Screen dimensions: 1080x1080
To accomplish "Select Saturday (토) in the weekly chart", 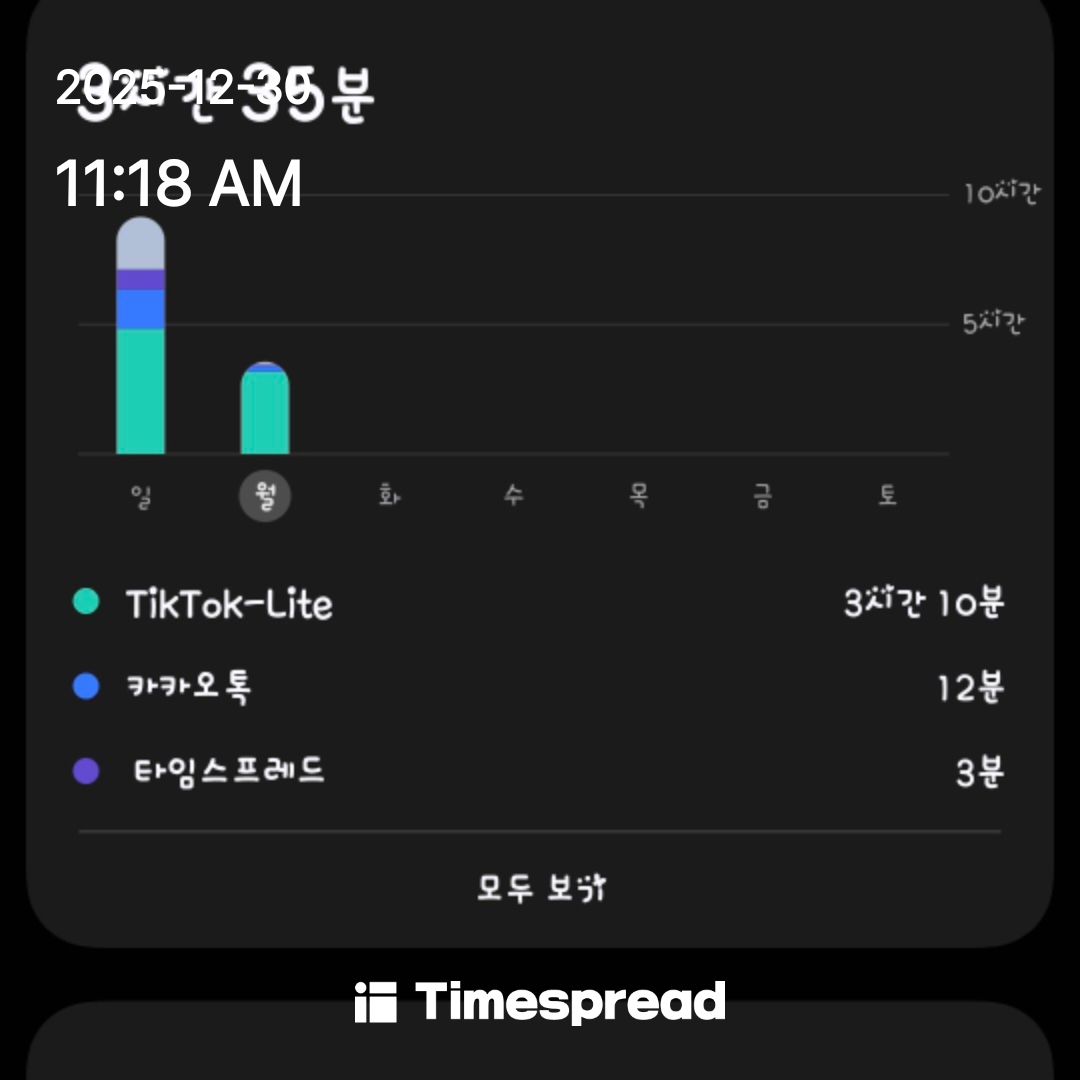I will pos(887,496).
